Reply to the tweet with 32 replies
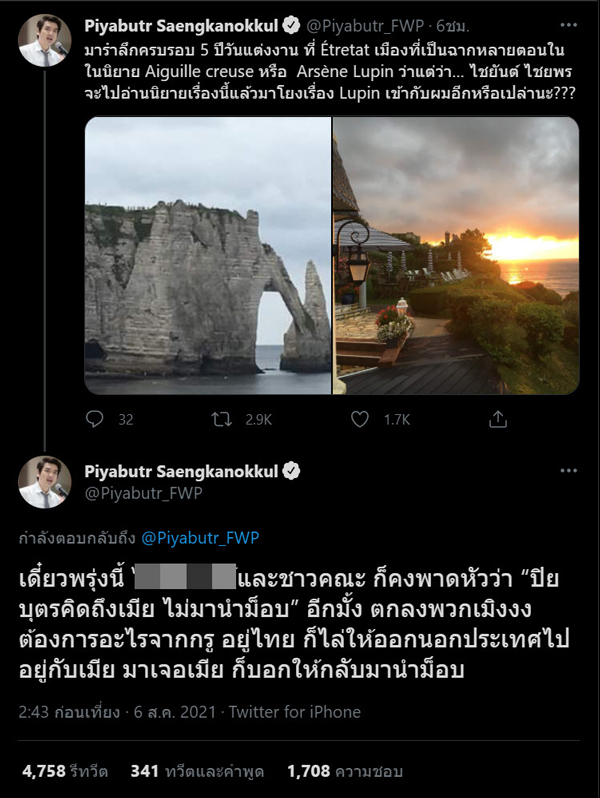This screenshot has height=798, width=600. pos(97,420)
